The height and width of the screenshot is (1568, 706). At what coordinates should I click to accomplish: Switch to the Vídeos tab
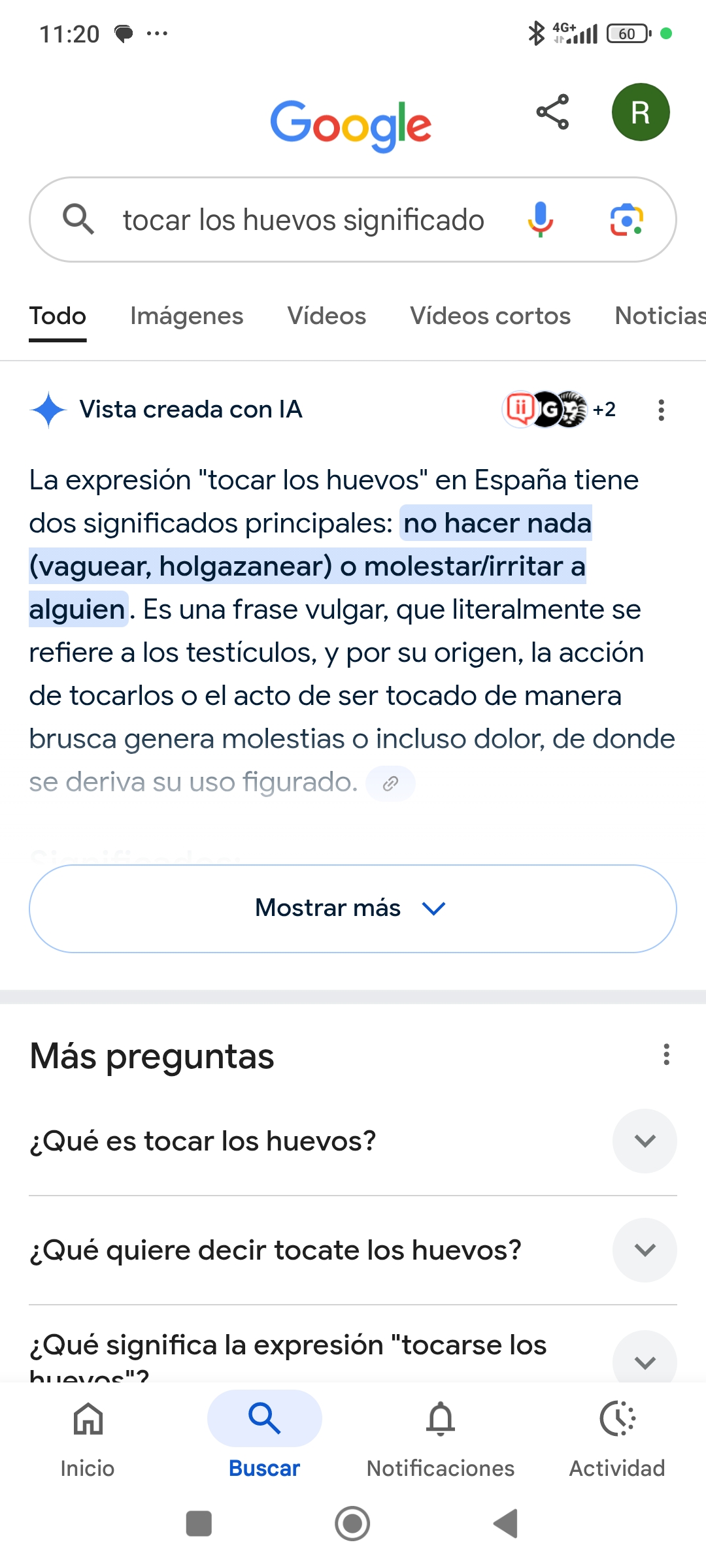click(x=327, y=316)
